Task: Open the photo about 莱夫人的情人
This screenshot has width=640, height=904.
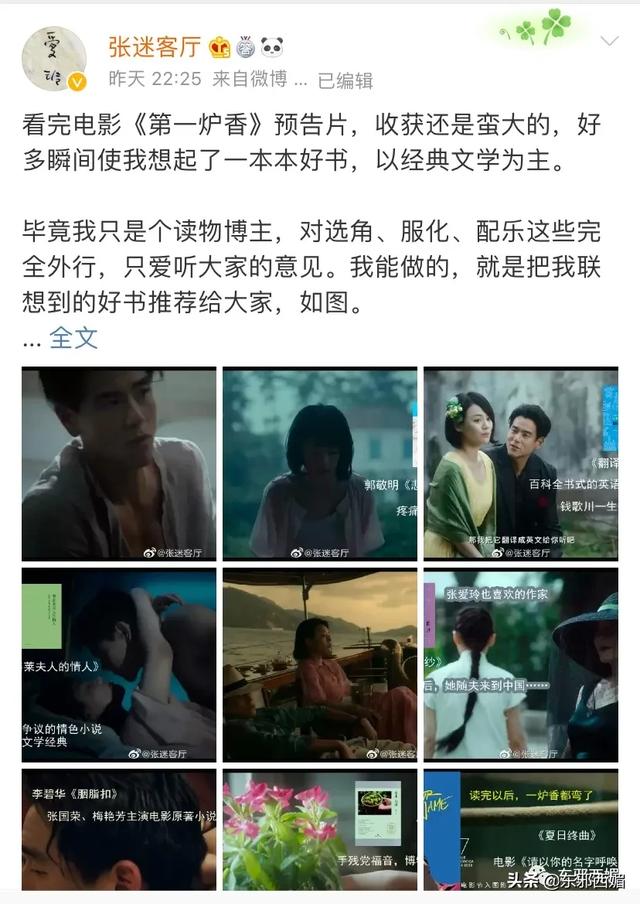Action: (x=119, y=664)
